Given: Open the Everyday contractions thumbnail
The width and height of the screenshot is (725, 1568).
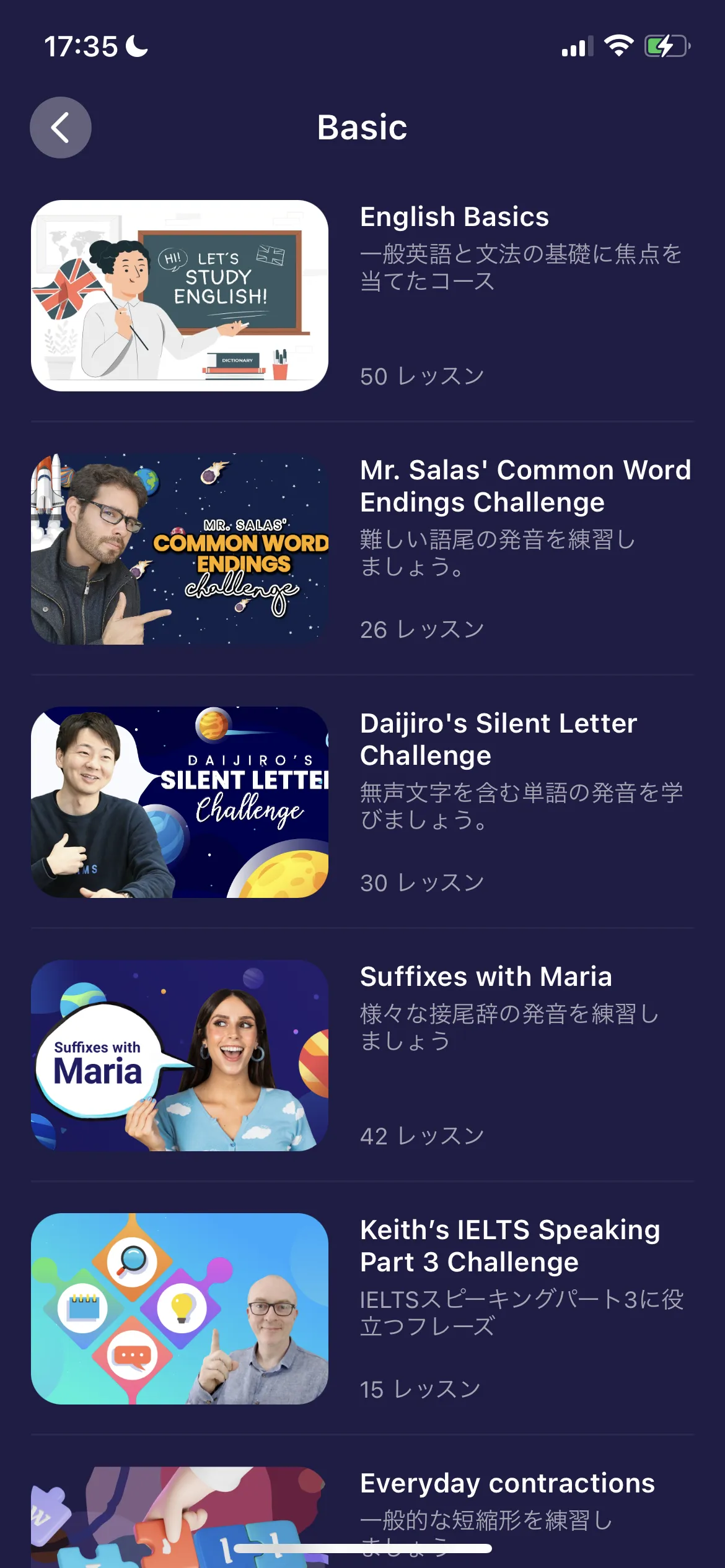Looking at the screenshot, I should tap(180, 1517).
